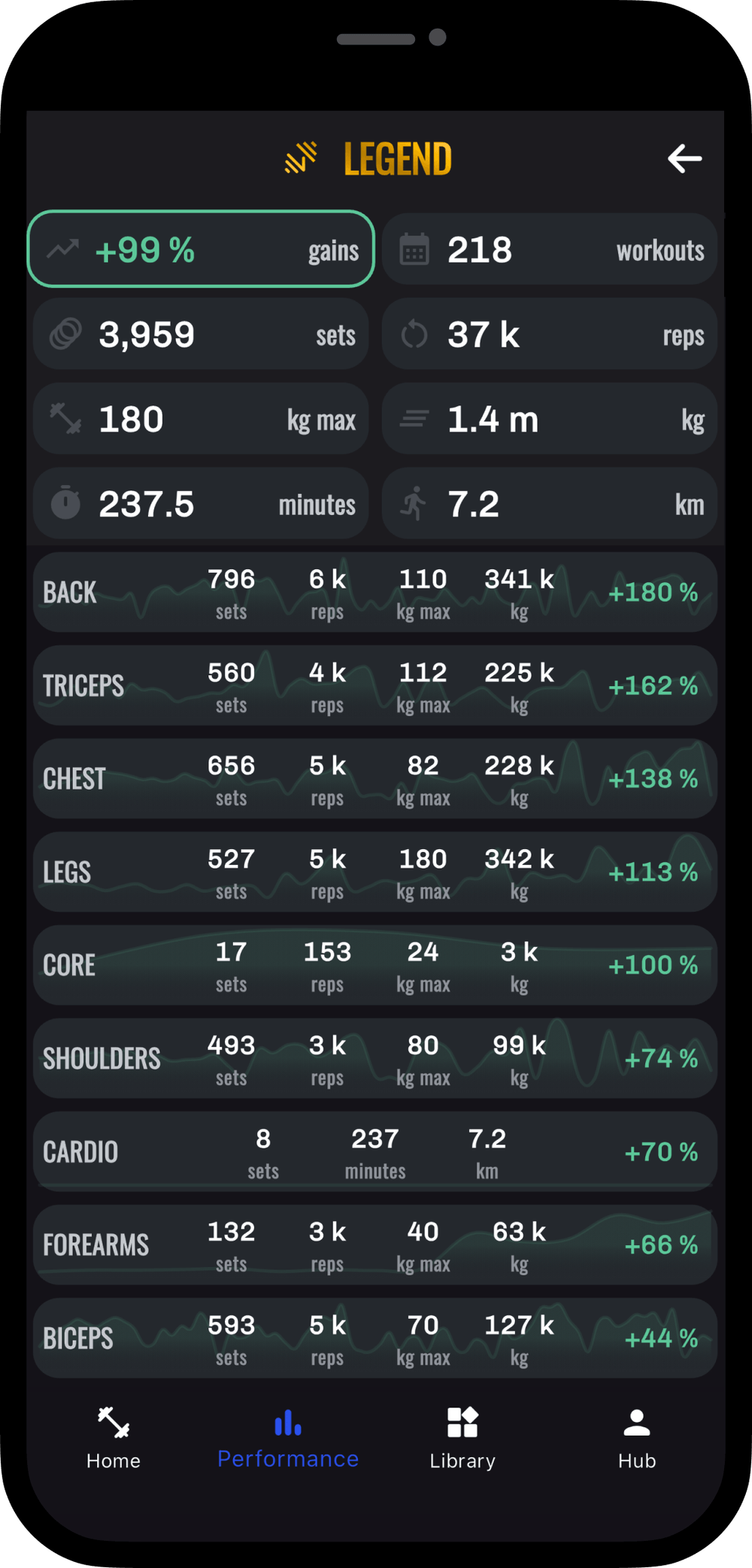Collapse the BICEPS stats row

pos(375,1338)
